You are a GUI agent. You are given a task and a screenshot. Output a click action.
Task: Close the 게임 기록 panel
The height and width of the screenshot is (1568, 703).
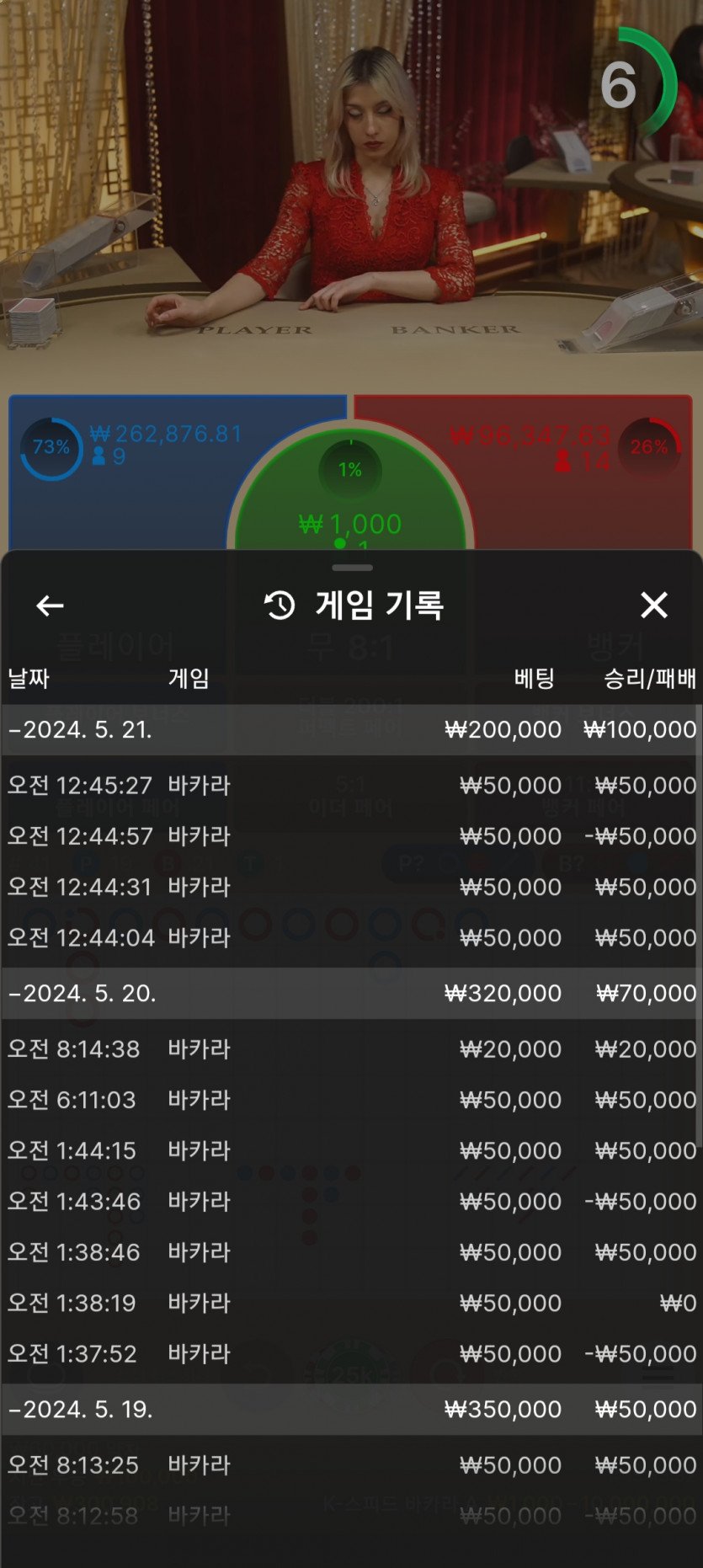(x=653, y=605)
